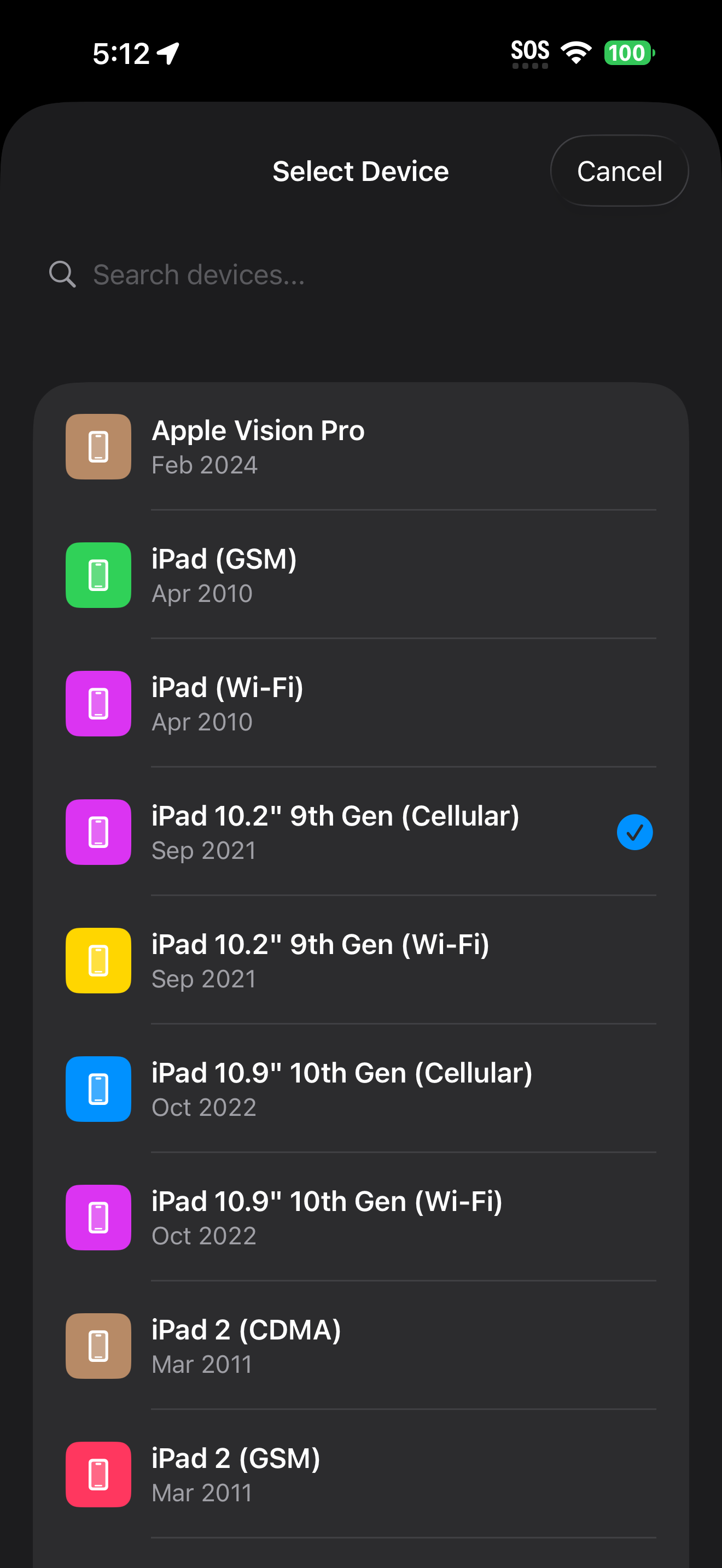Click the search magnifier icon
The height and width of the screenshot is (1568, 722).
62,274
